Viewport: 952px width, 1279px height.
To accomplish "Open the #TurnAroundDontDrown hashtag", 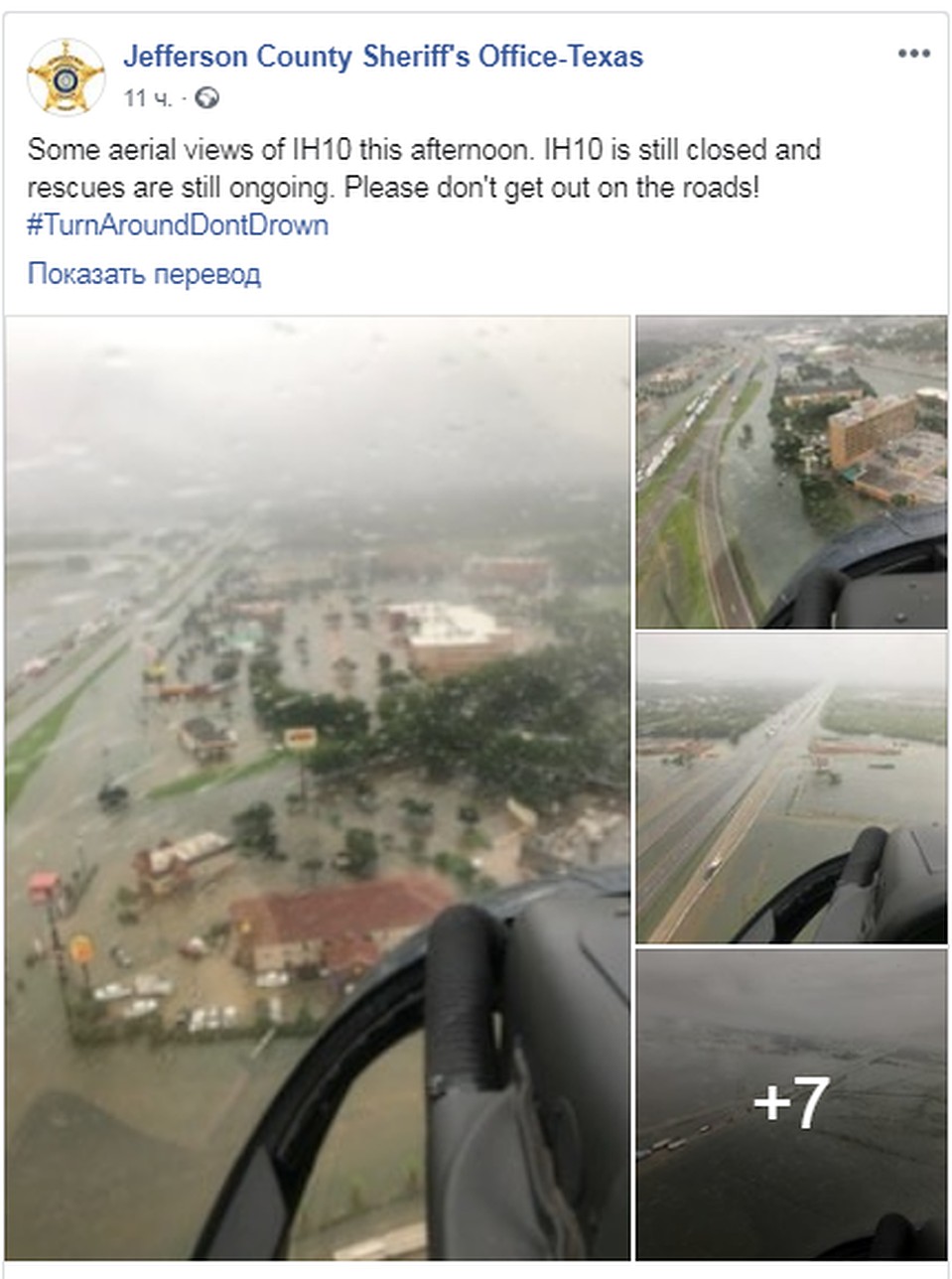I will click(x=178, y=225).
